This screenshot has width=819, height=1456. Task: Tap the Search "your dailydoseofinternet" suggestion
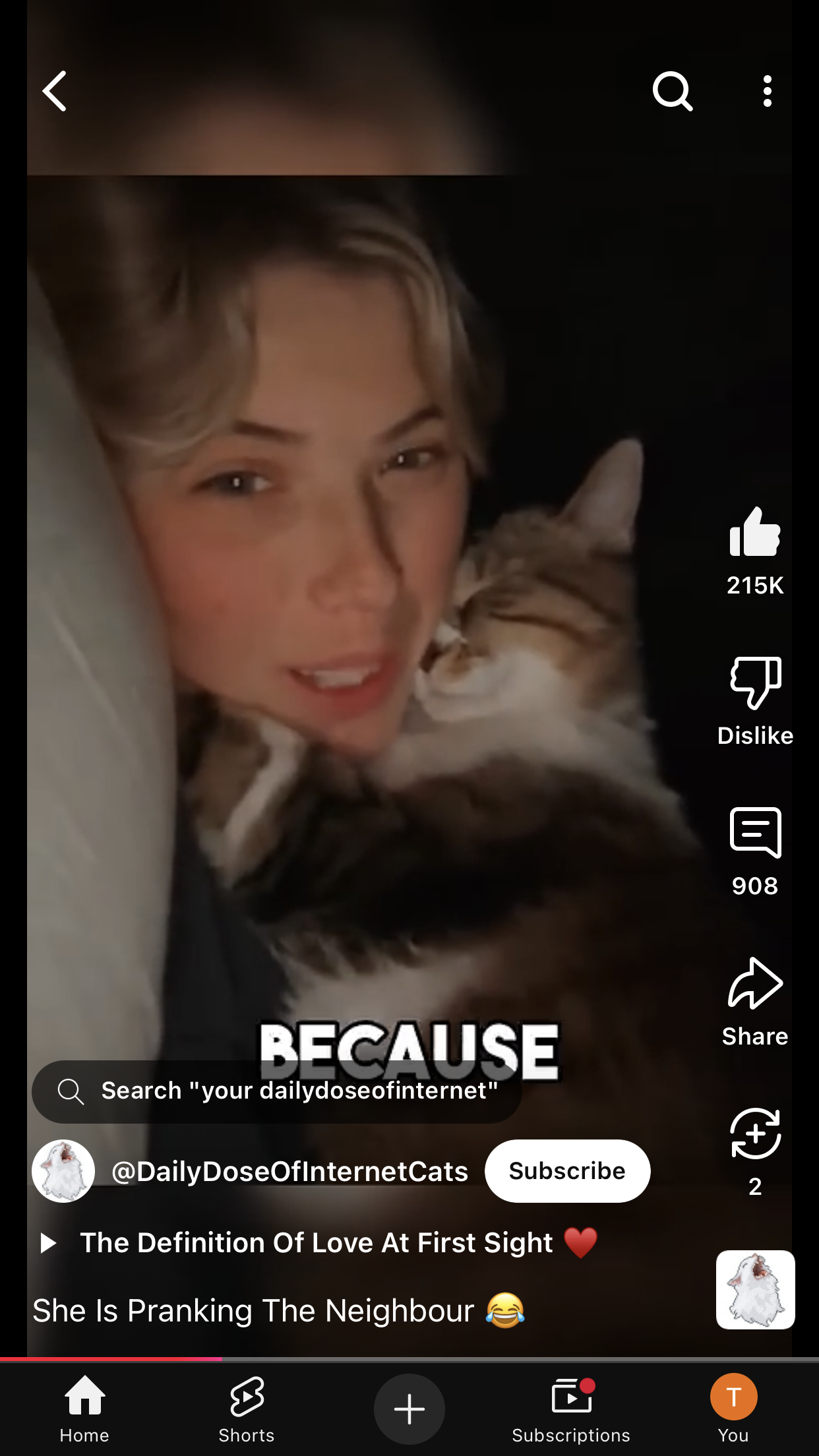click(277, 1091)
